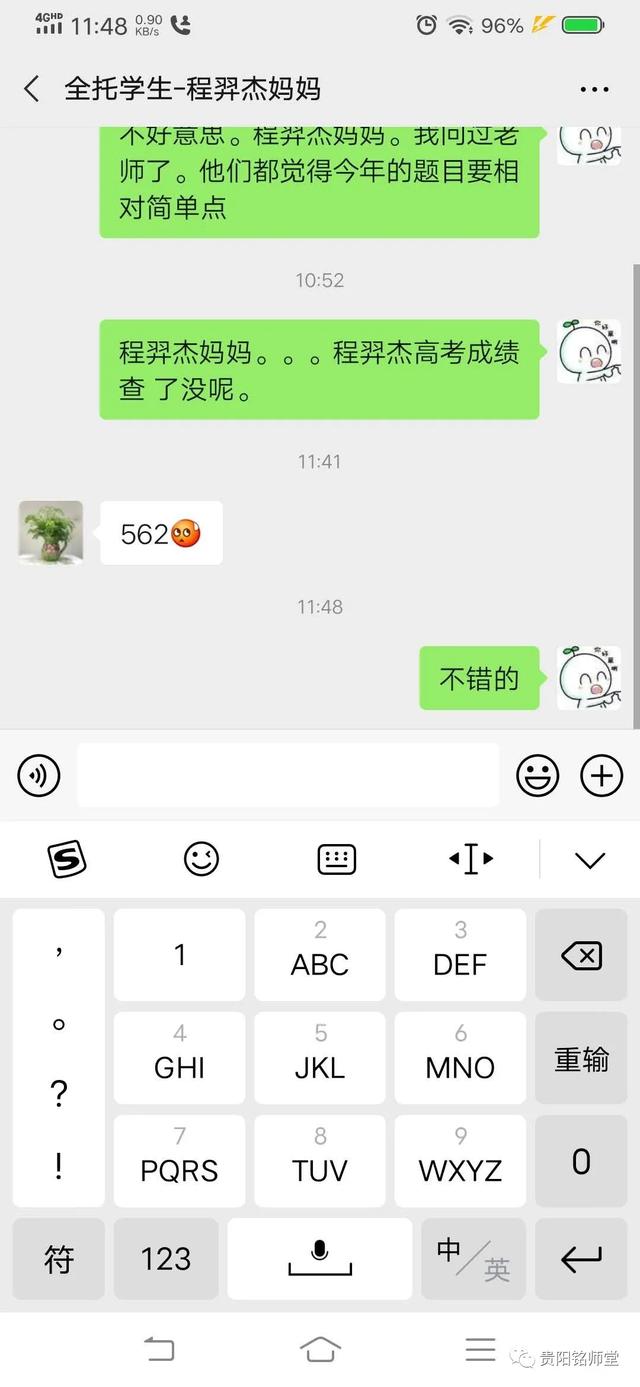Open the 符 symbols keyboard
640x1387 pixels.
point(59,1259)
